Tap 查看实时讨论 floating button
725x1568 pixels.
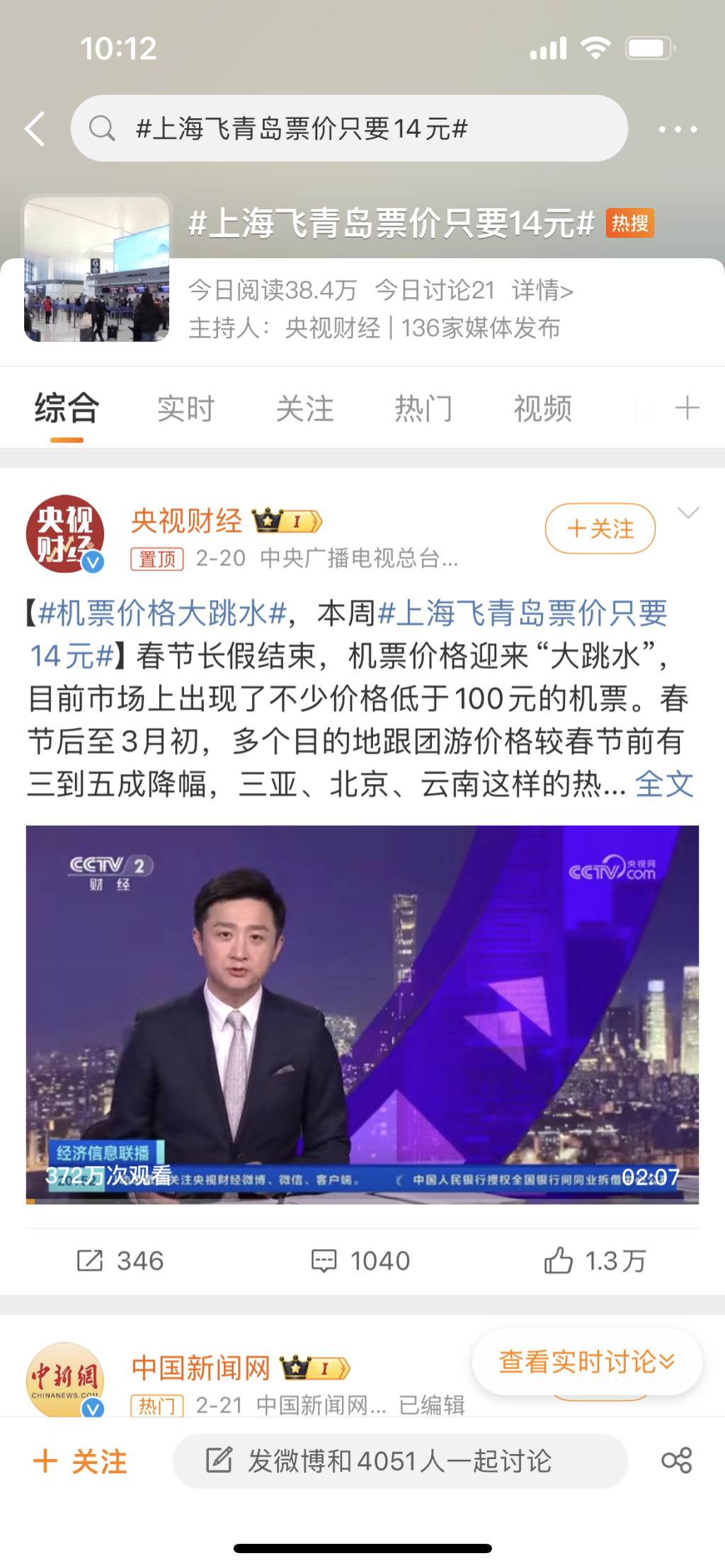pyautogui.click(x=586, y=1361)
